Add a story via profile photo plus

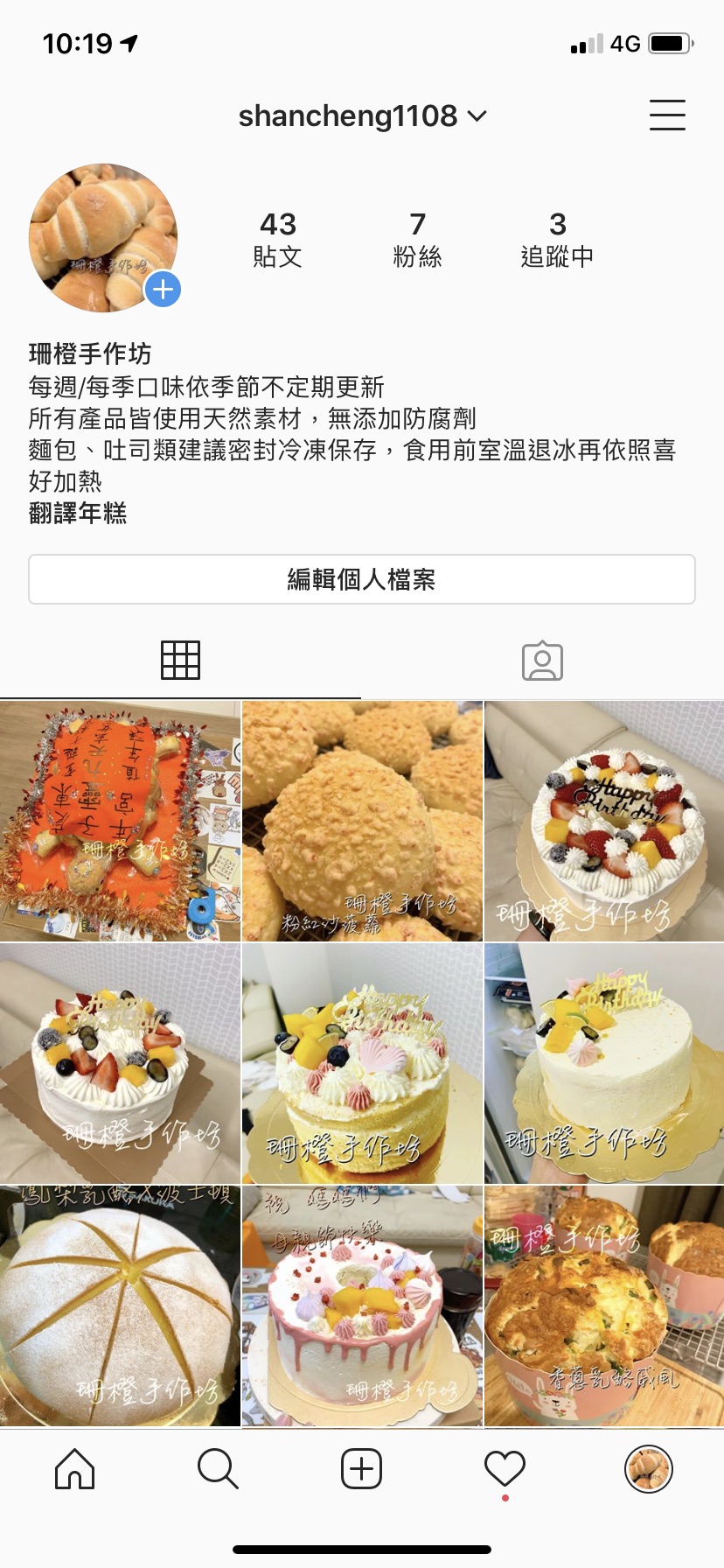163,289
